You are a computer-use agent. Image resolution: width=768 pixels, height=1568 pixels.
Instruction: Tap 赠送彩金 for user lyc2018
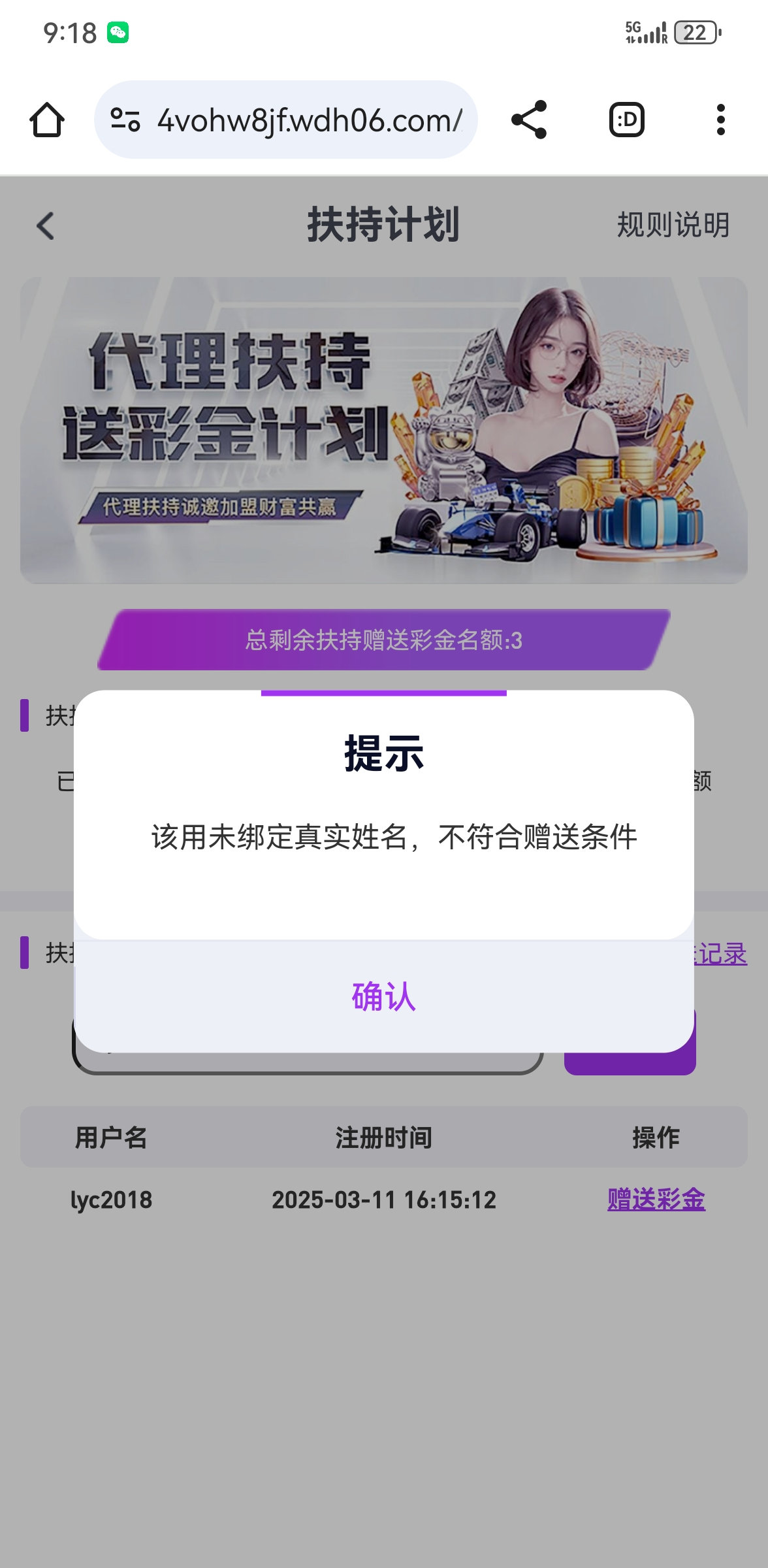click(656, 1200)
